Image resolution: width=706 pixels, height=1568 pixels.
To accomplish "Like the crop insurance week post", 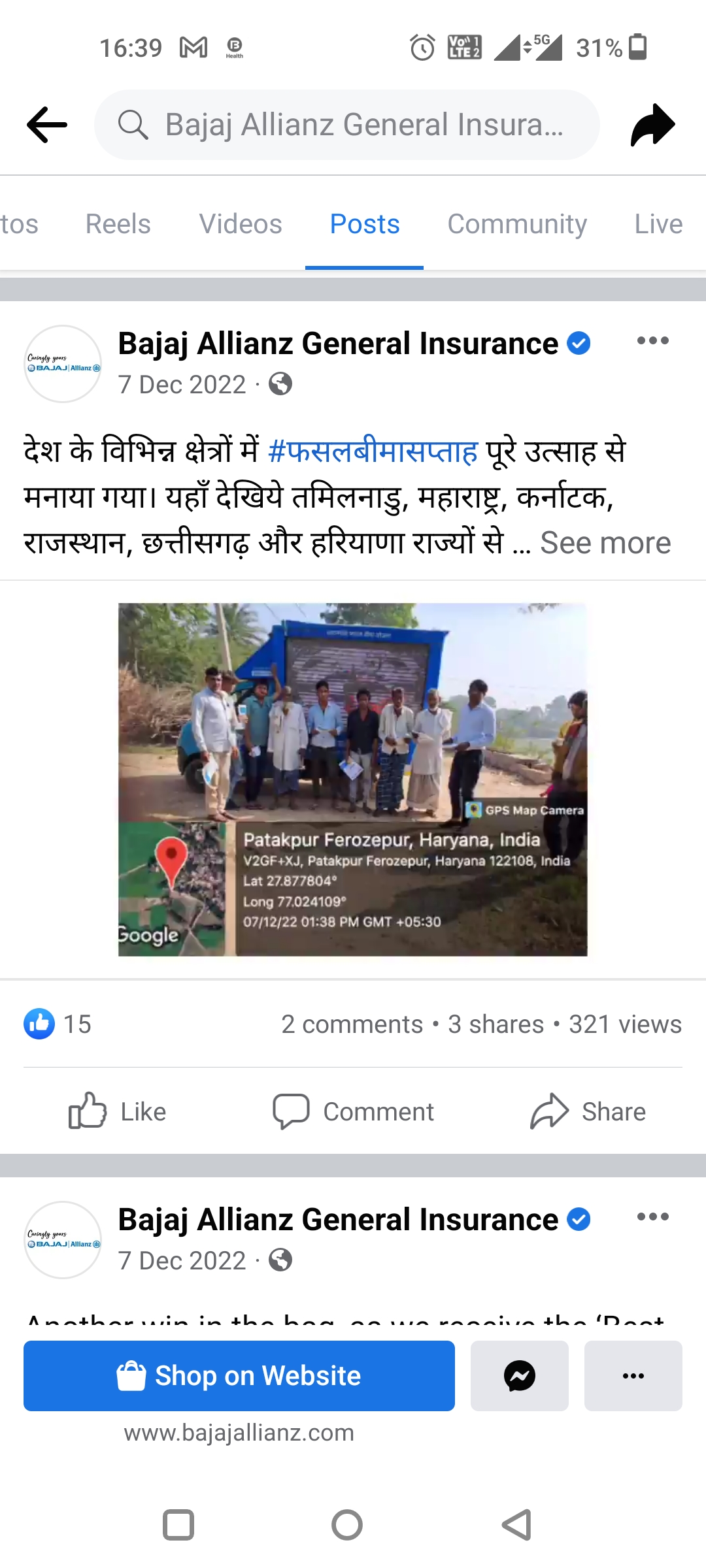I will (118, 1111).
